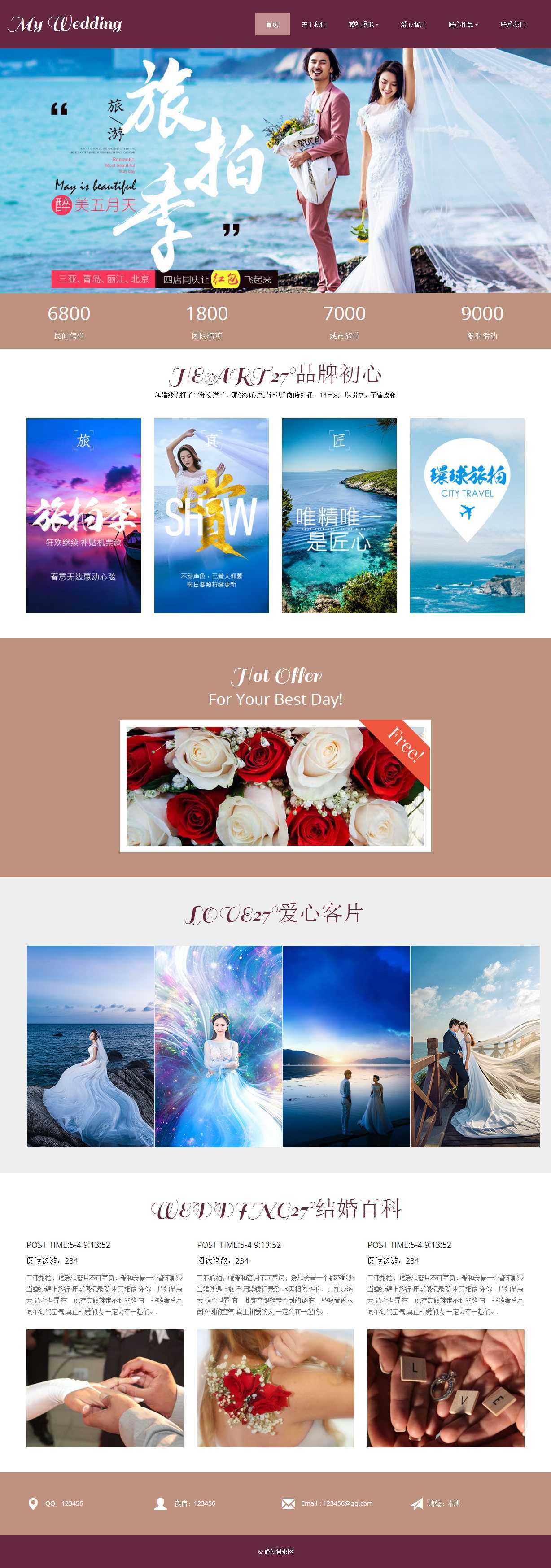View the couple by lake at sunset photo
This screenshot has width=551, height=1568.
click(x=346, y=1046)
